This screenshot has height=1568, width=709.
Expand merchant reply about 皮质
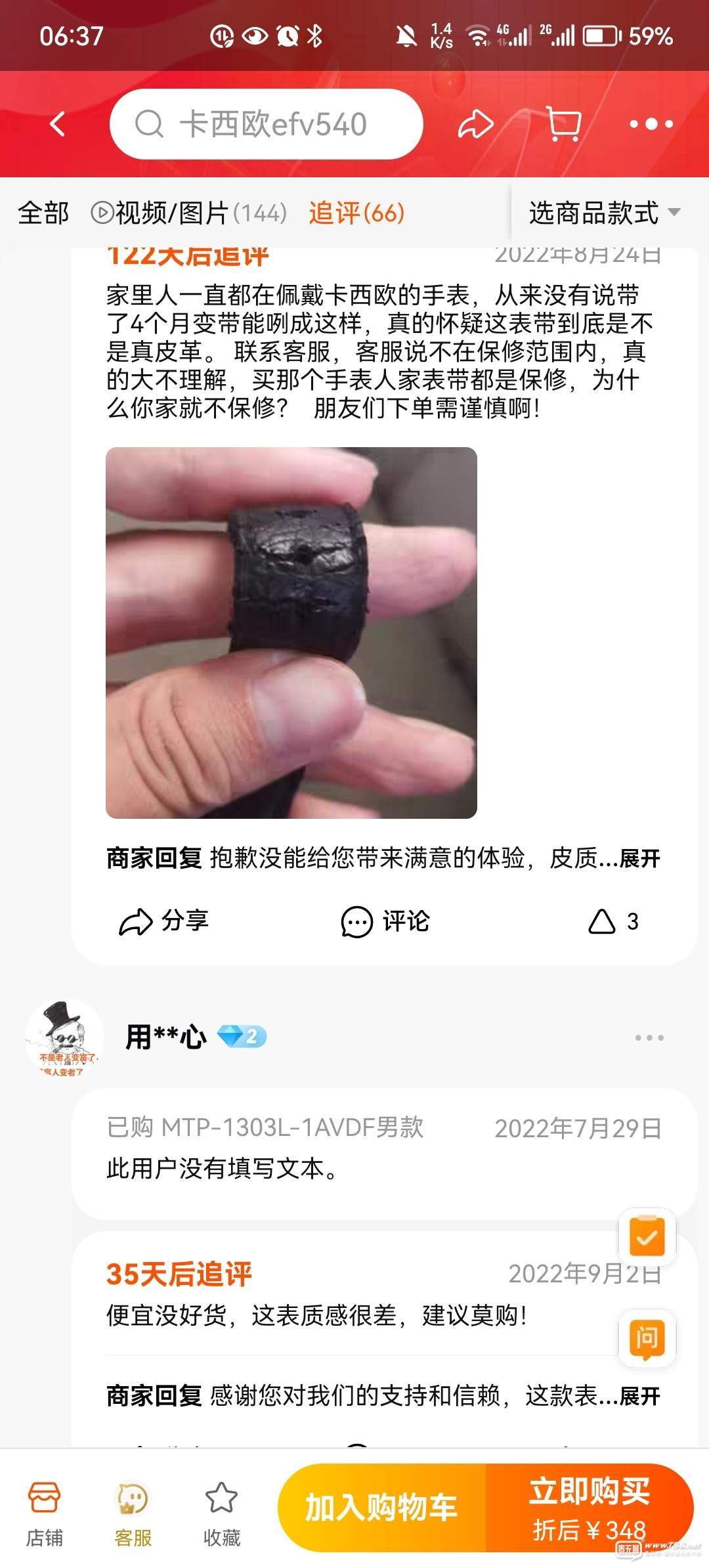pyautogui.click(x=639, y=858)
